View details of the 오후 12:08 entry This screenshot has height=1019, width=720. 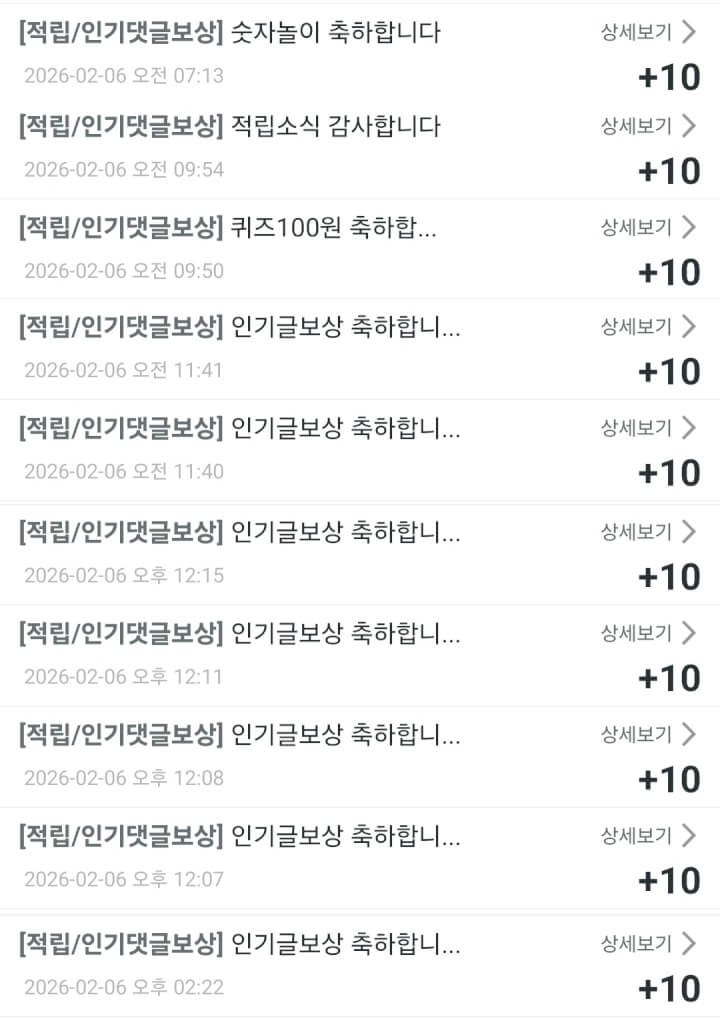(647, 735)
